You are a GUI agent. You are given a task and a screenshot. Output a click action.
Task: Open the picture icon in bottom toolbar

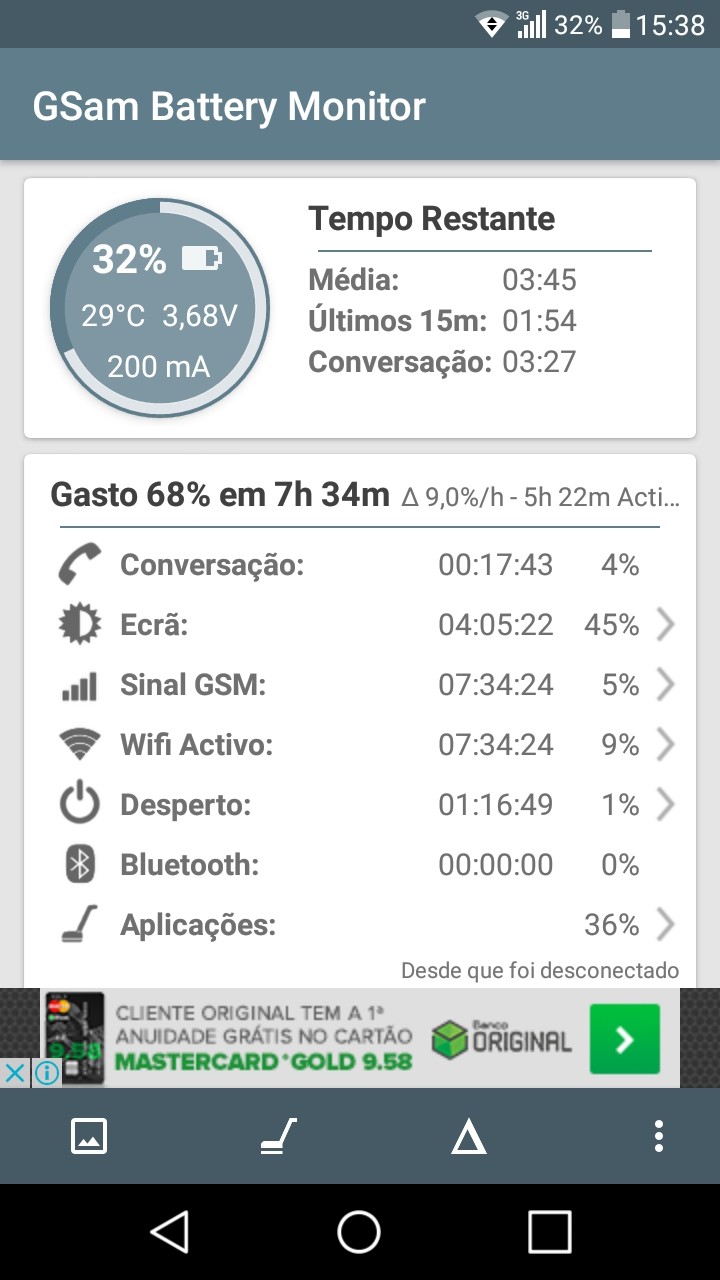(x=89, y=1136)
